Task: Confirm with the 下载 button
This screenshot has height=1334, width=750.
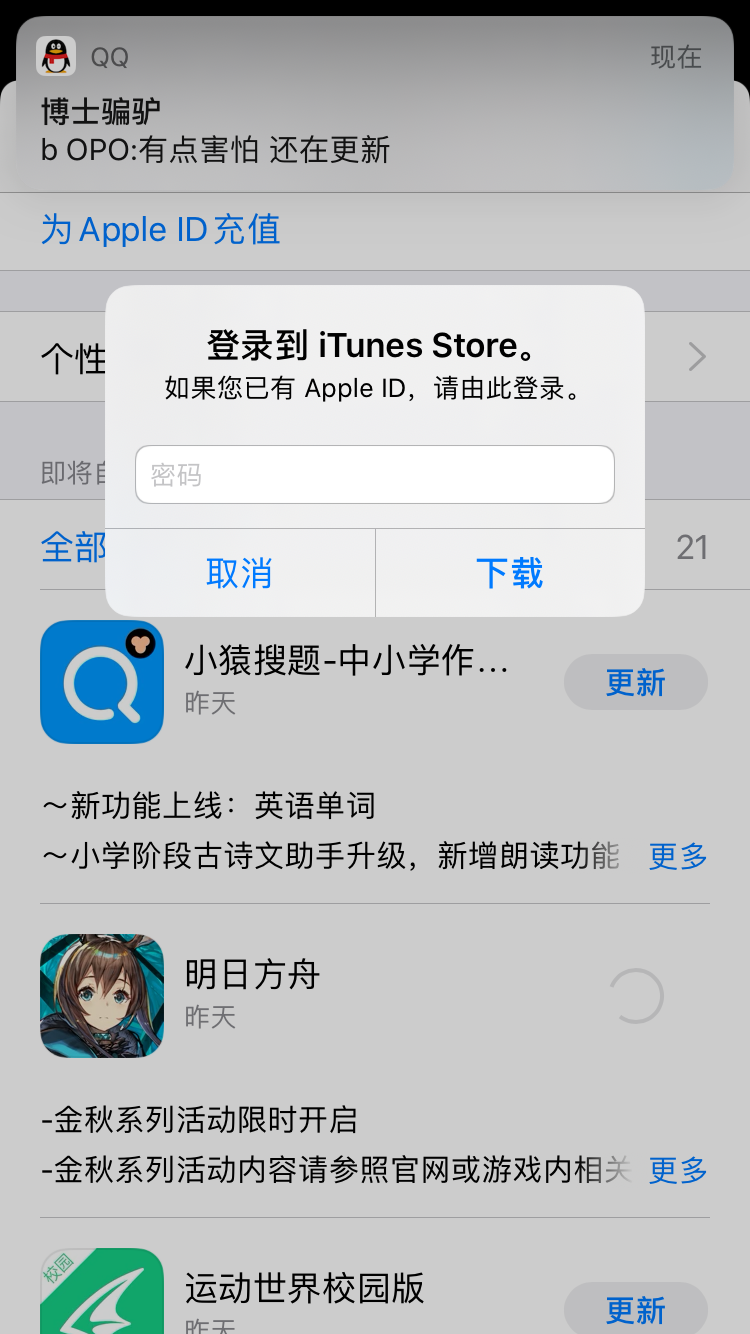Action: 509,573
